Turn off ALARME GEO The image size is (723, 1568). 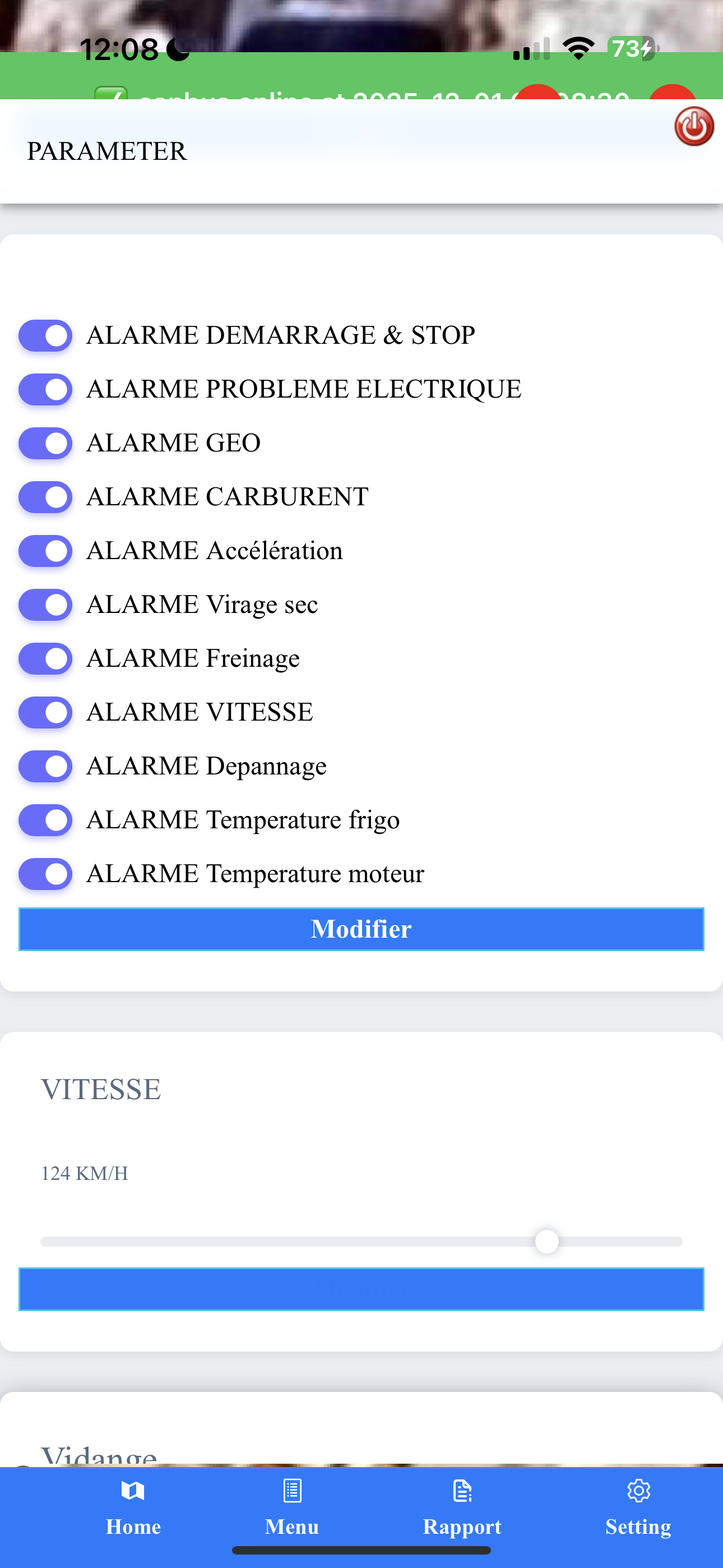45,443
